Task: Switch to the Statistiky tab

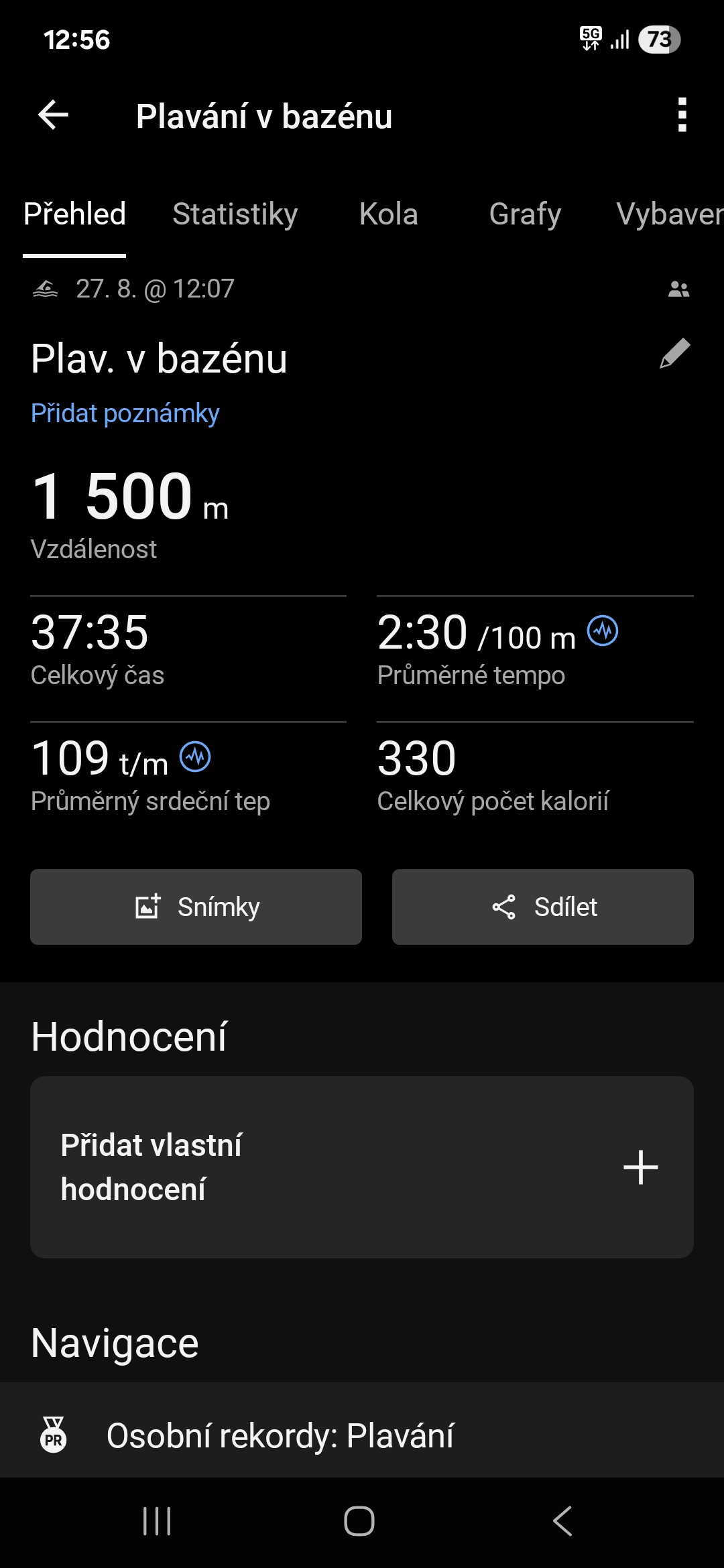Action: (235, 214)
